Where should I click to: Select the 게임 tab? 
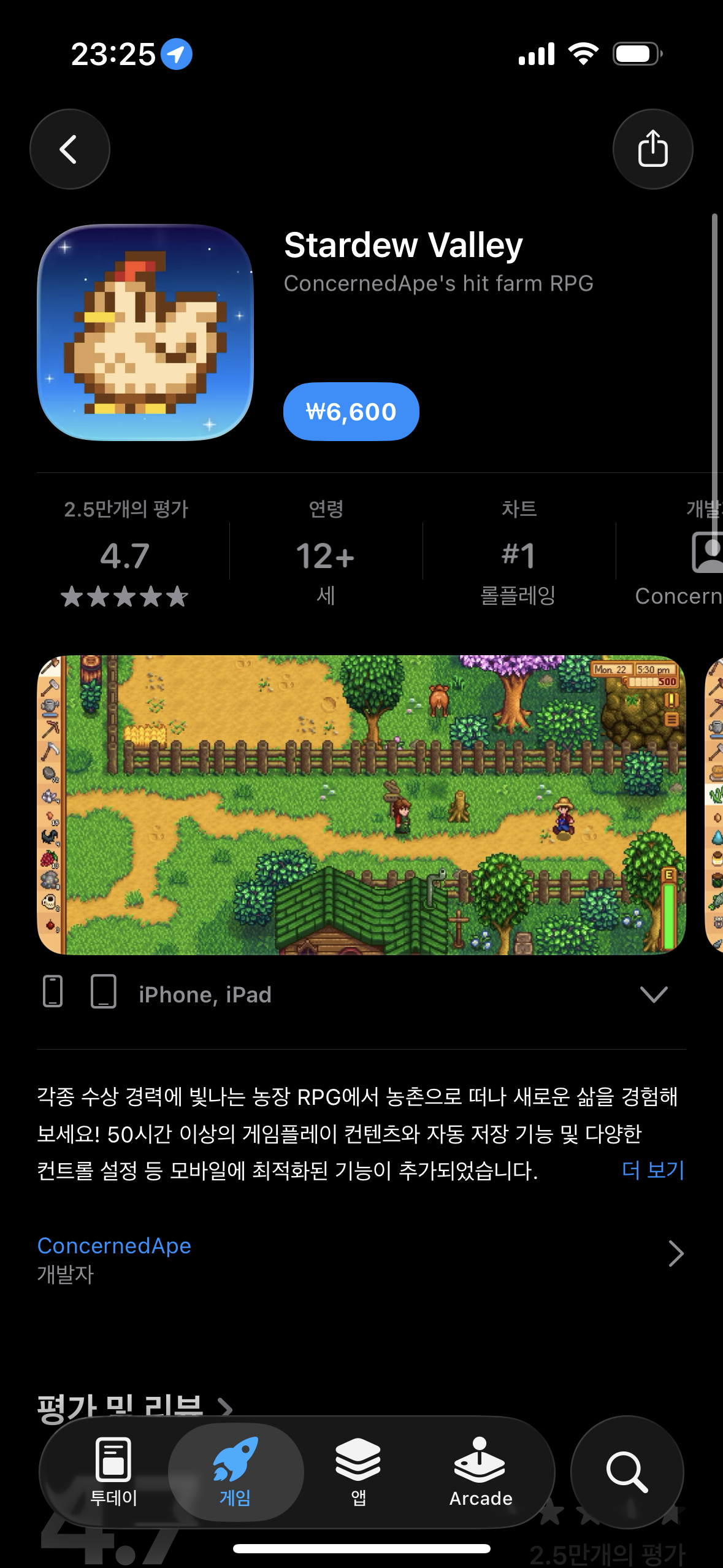tap(235, 1472)
